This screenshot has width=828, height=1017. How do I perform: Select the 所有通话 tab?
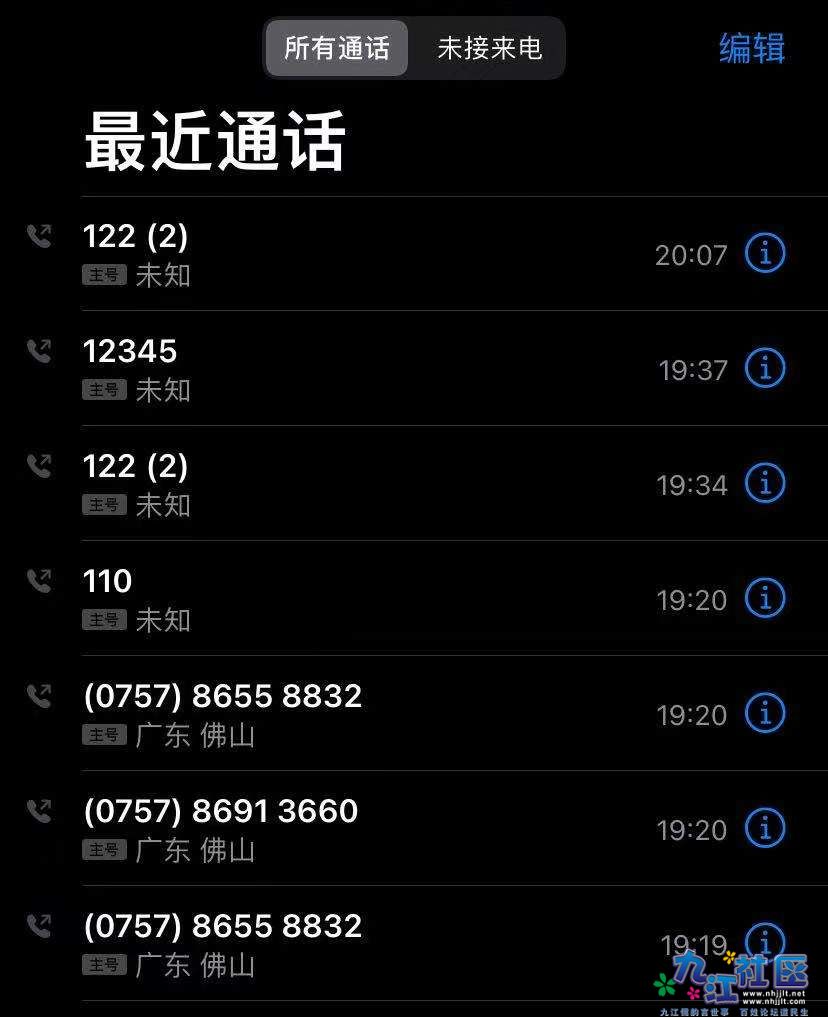tap(336, 47)
